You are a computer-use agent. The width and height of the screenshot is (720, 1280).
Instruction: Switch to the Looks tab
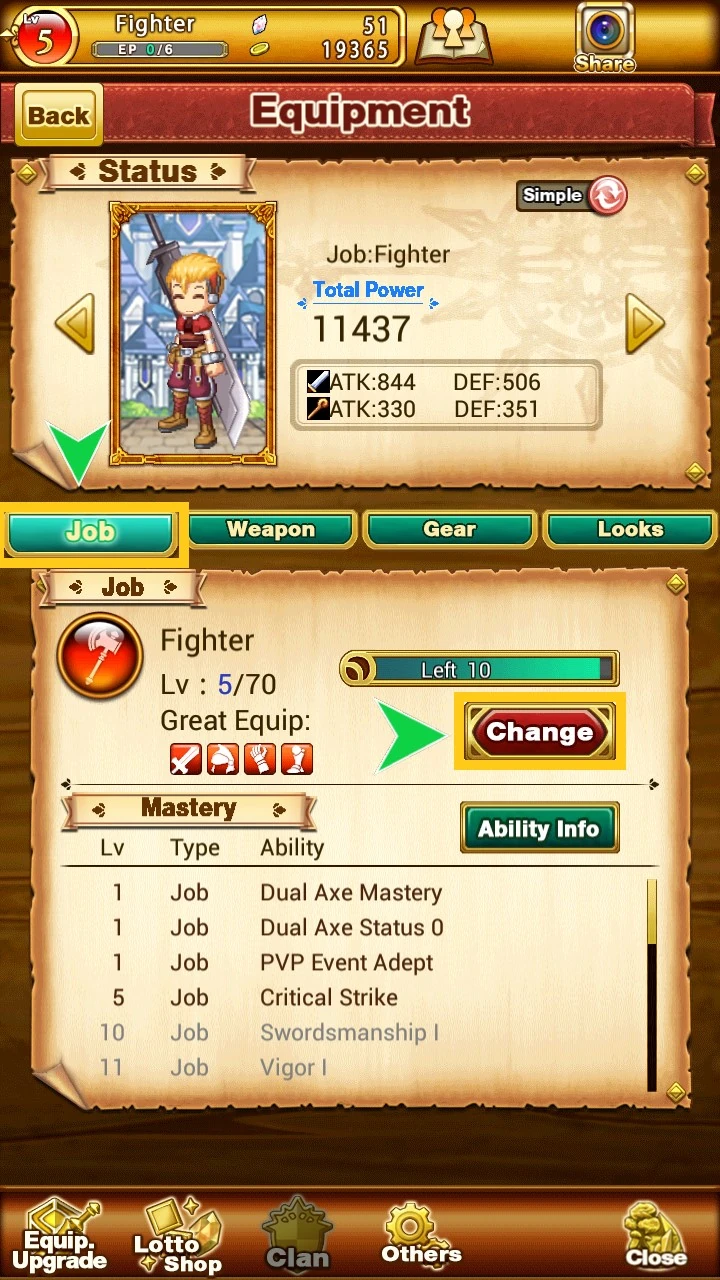pyautogui.click(x=630, y=530)
